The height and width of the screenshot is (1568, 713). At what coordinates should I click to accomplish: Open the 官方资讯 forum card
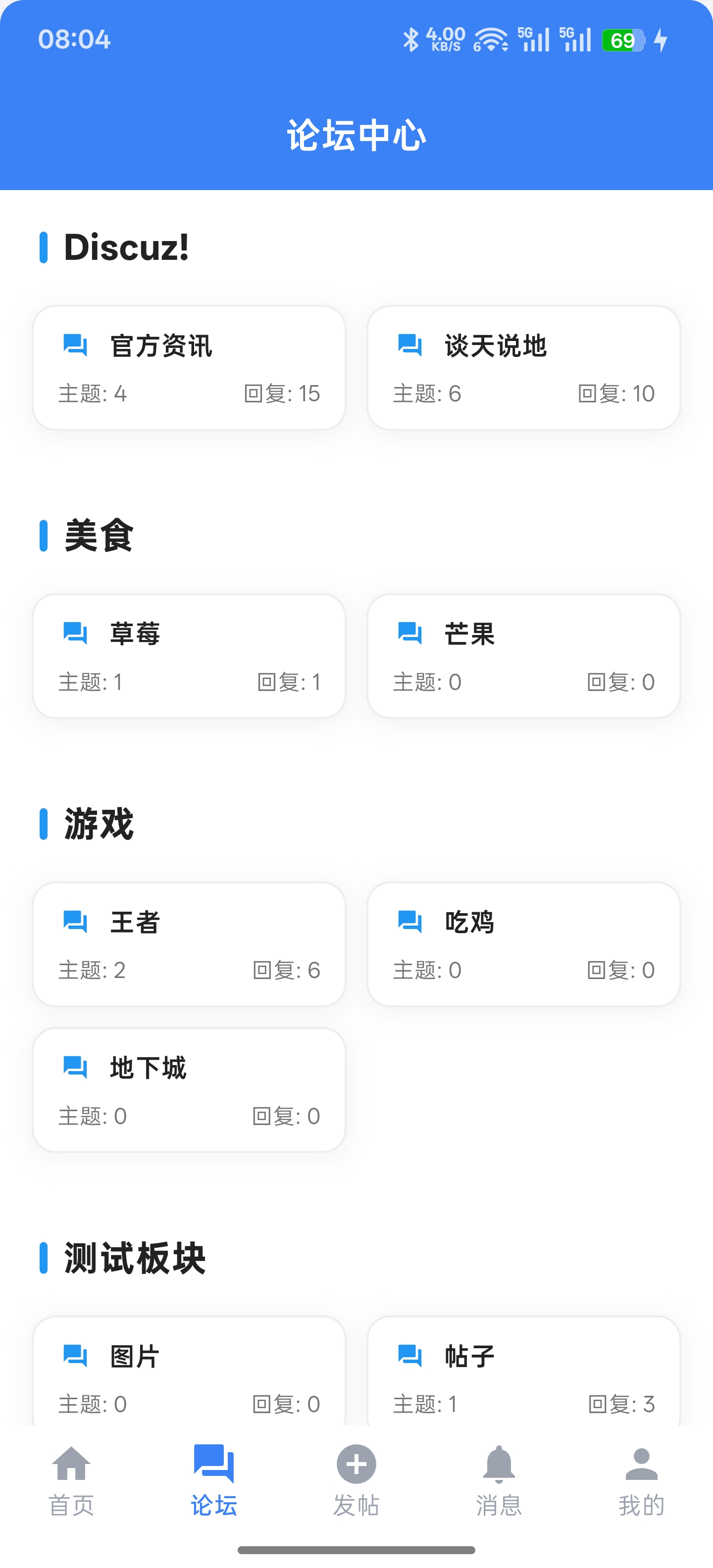189,368
